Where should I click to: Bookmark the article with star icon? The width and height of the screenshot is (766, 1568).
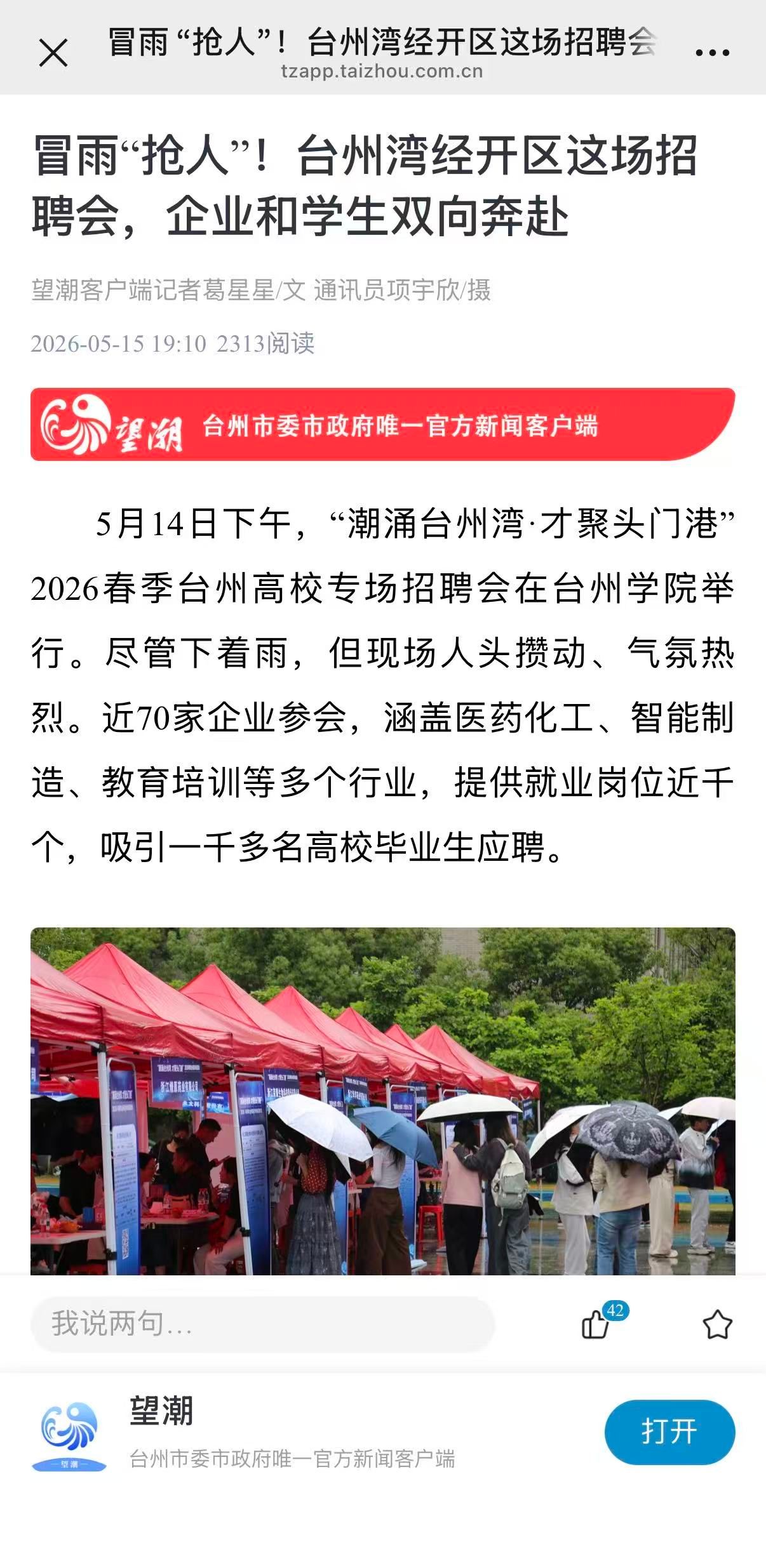click(717, 1325)
